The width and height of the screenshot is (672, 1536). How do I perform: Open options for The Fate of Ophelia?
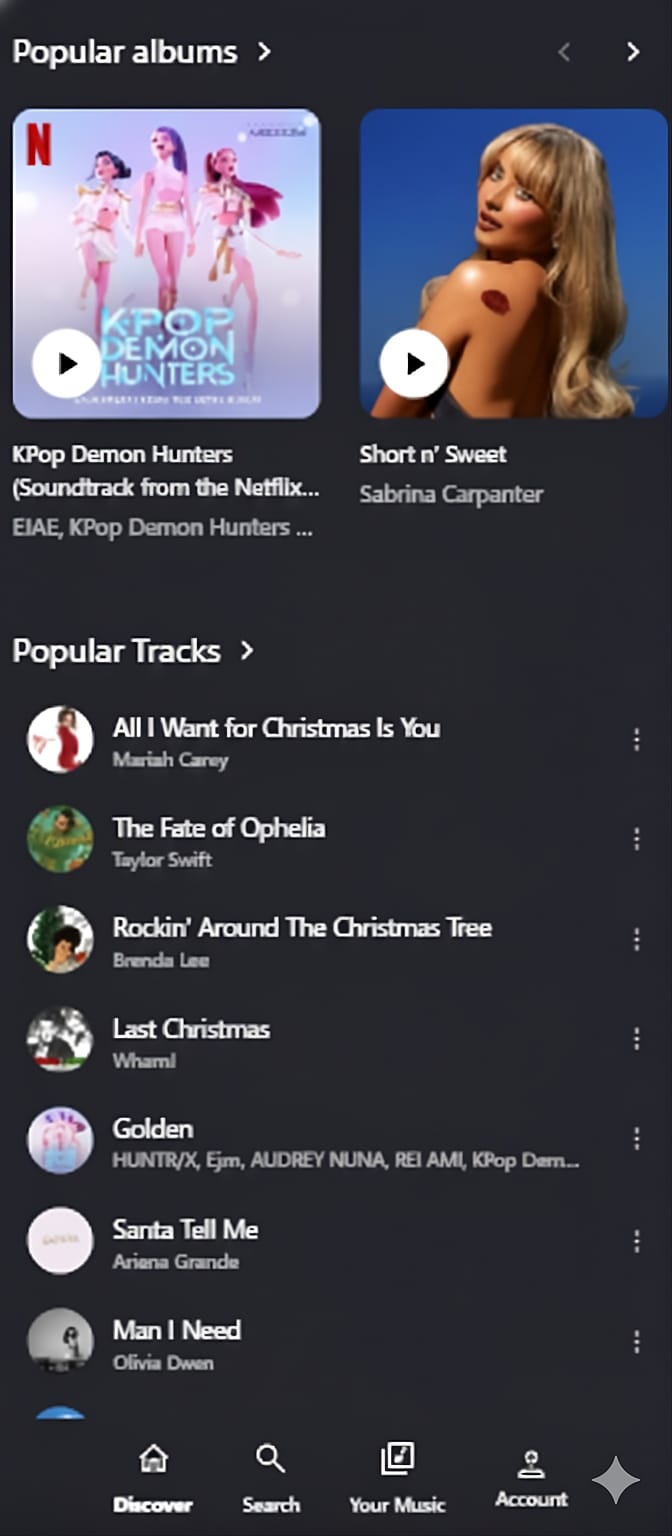(x=637, y=839)
